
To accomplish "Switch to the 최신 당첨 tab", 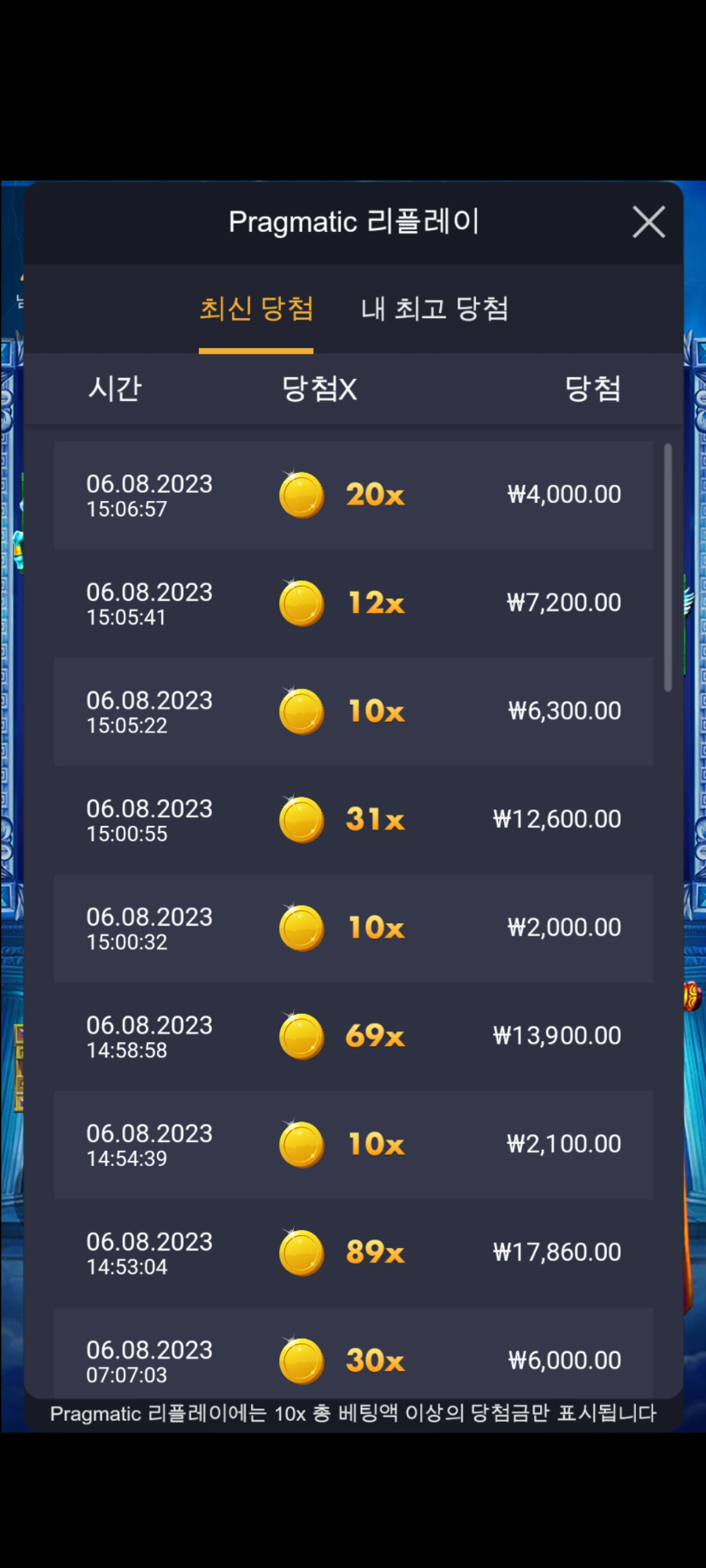I will pos(256,309).
